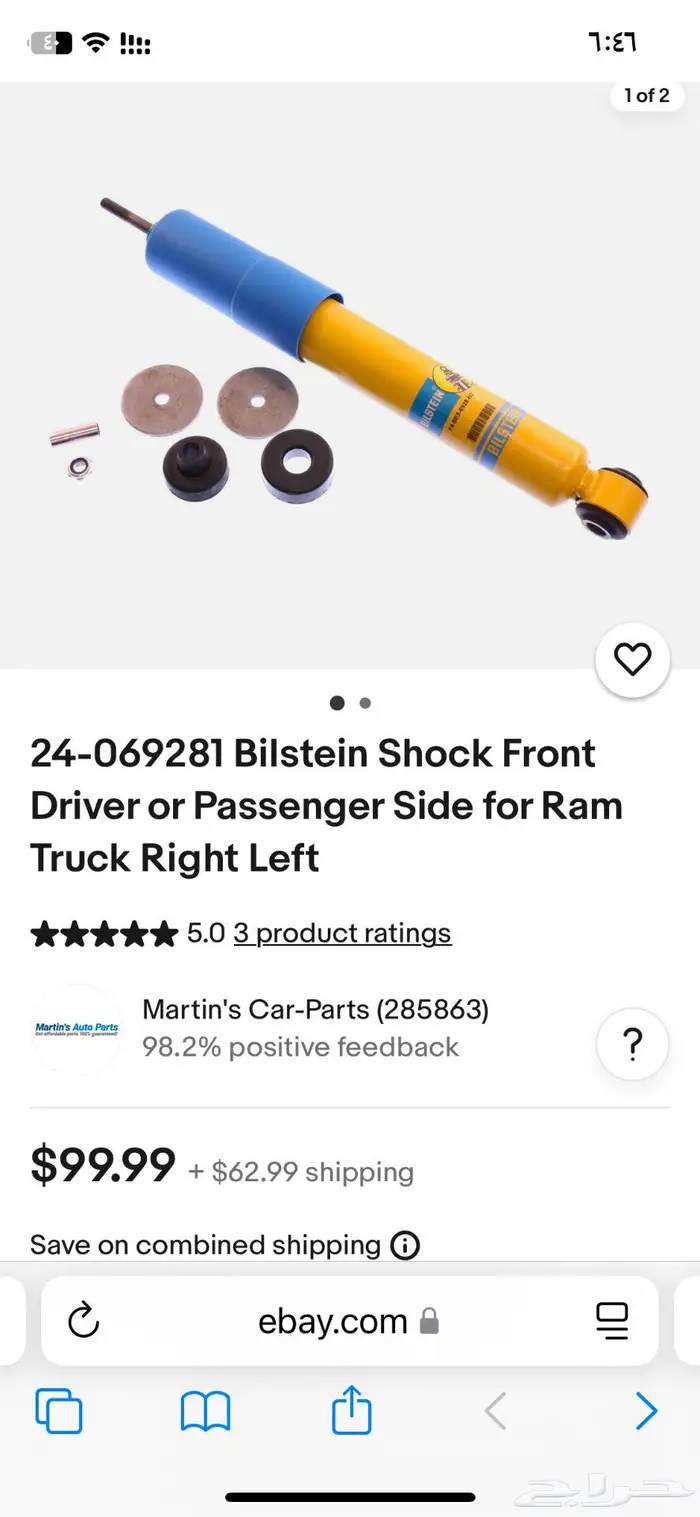Tap the question mark help button

[632, 1045]
